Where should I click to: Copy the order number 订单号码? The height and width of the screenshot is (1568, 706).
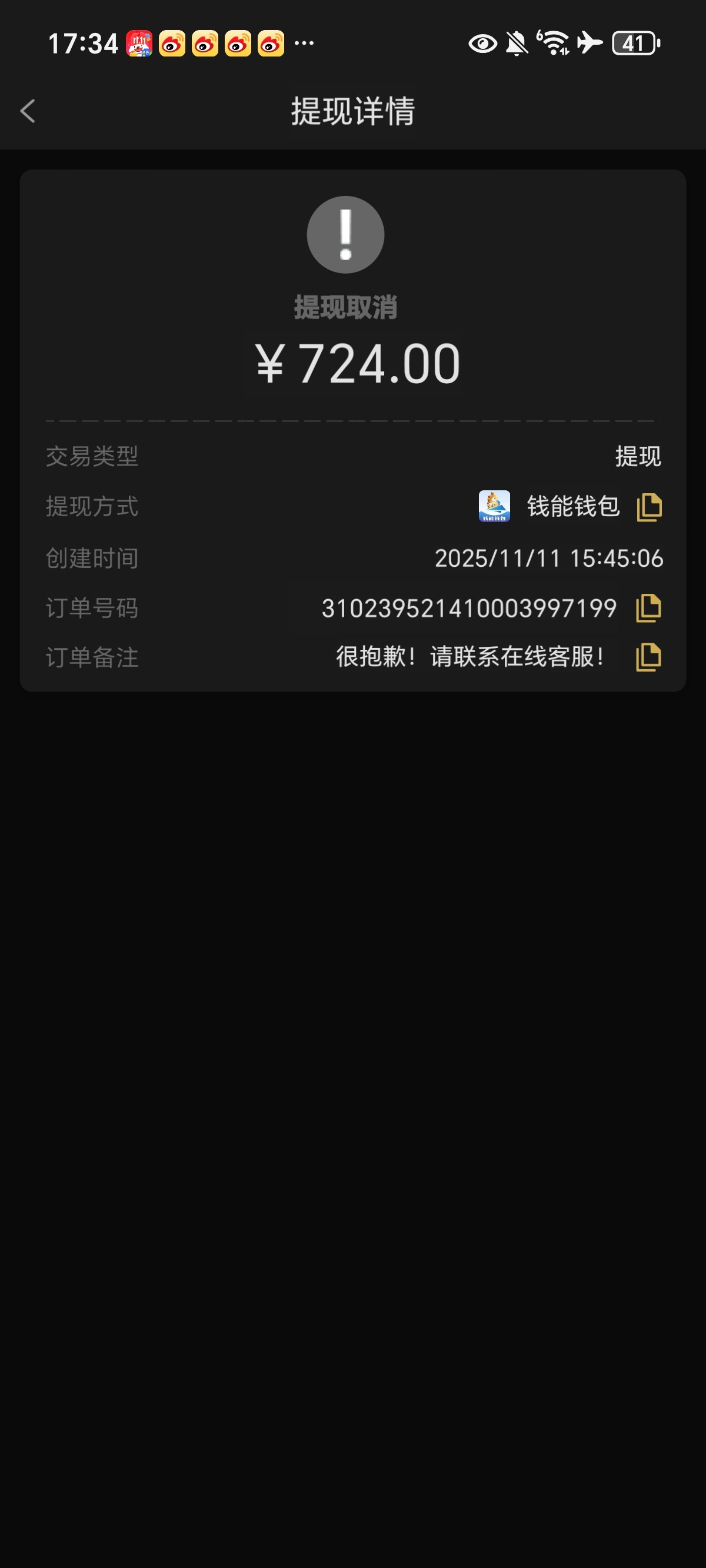[648, 608]
